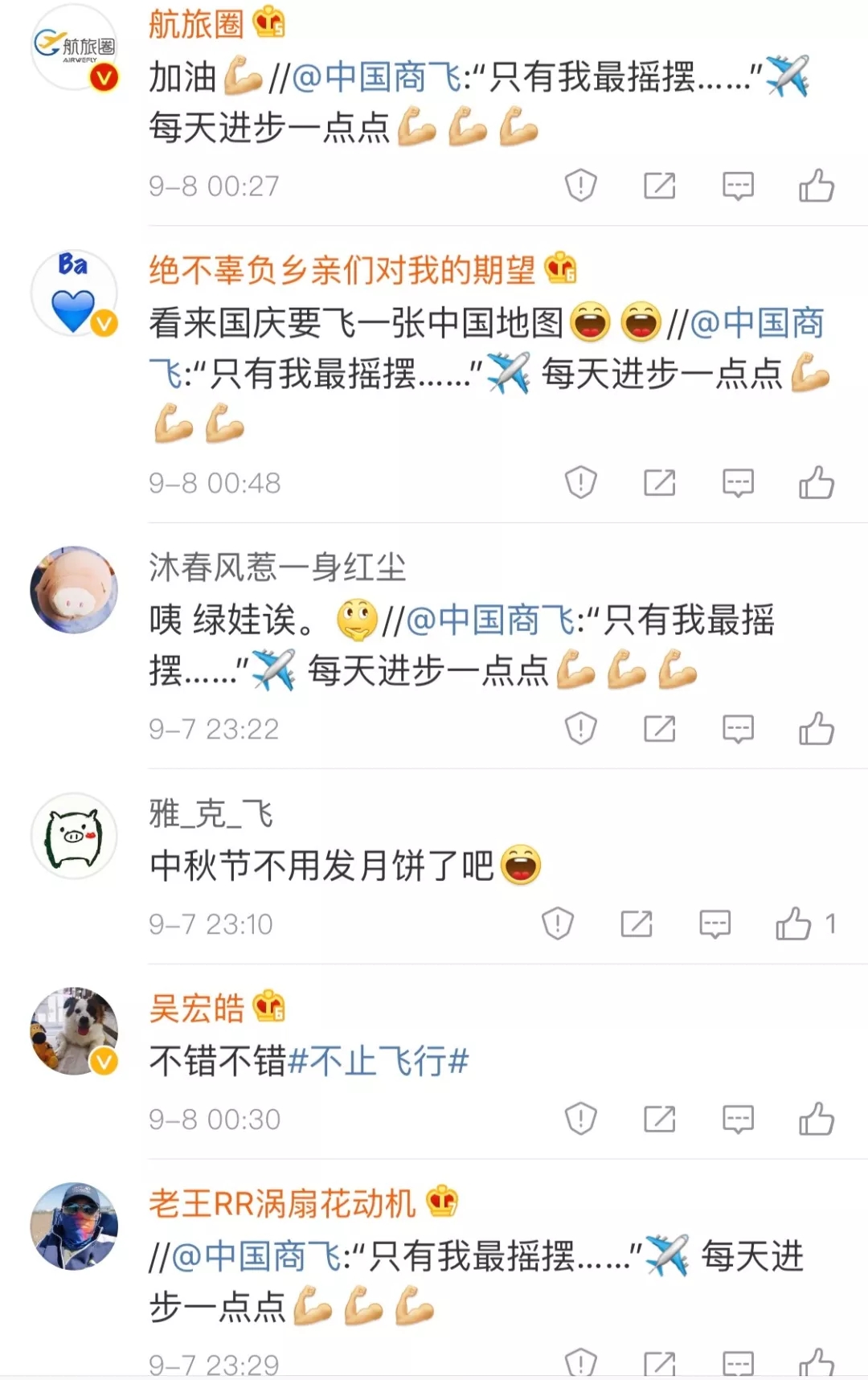The height and width of the screenshot is (1380, 868).
Task: Report 雅_克_飞's comment
Action: click(x=557, y=924)
